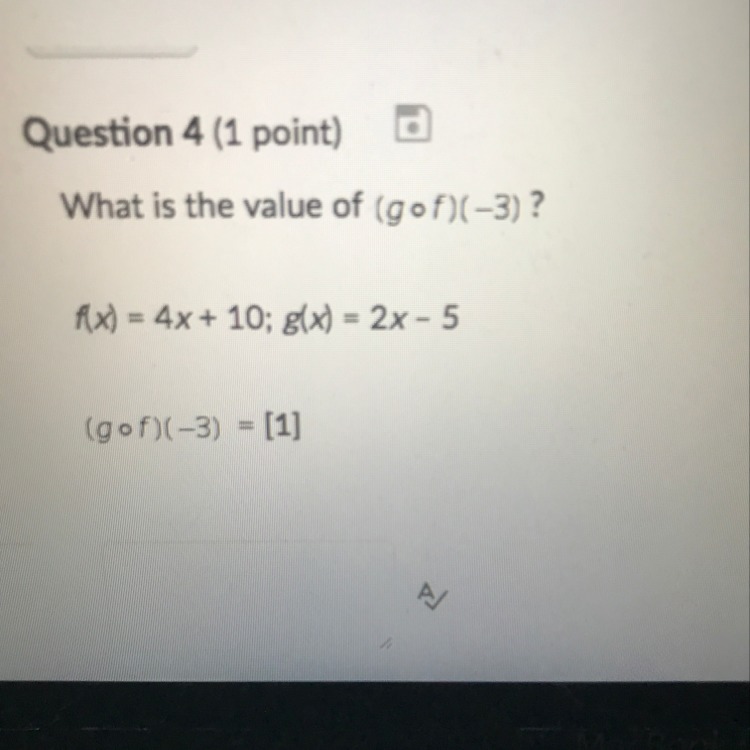
Task: Tap the save icon beside Question 4
Action: point(413,124)
